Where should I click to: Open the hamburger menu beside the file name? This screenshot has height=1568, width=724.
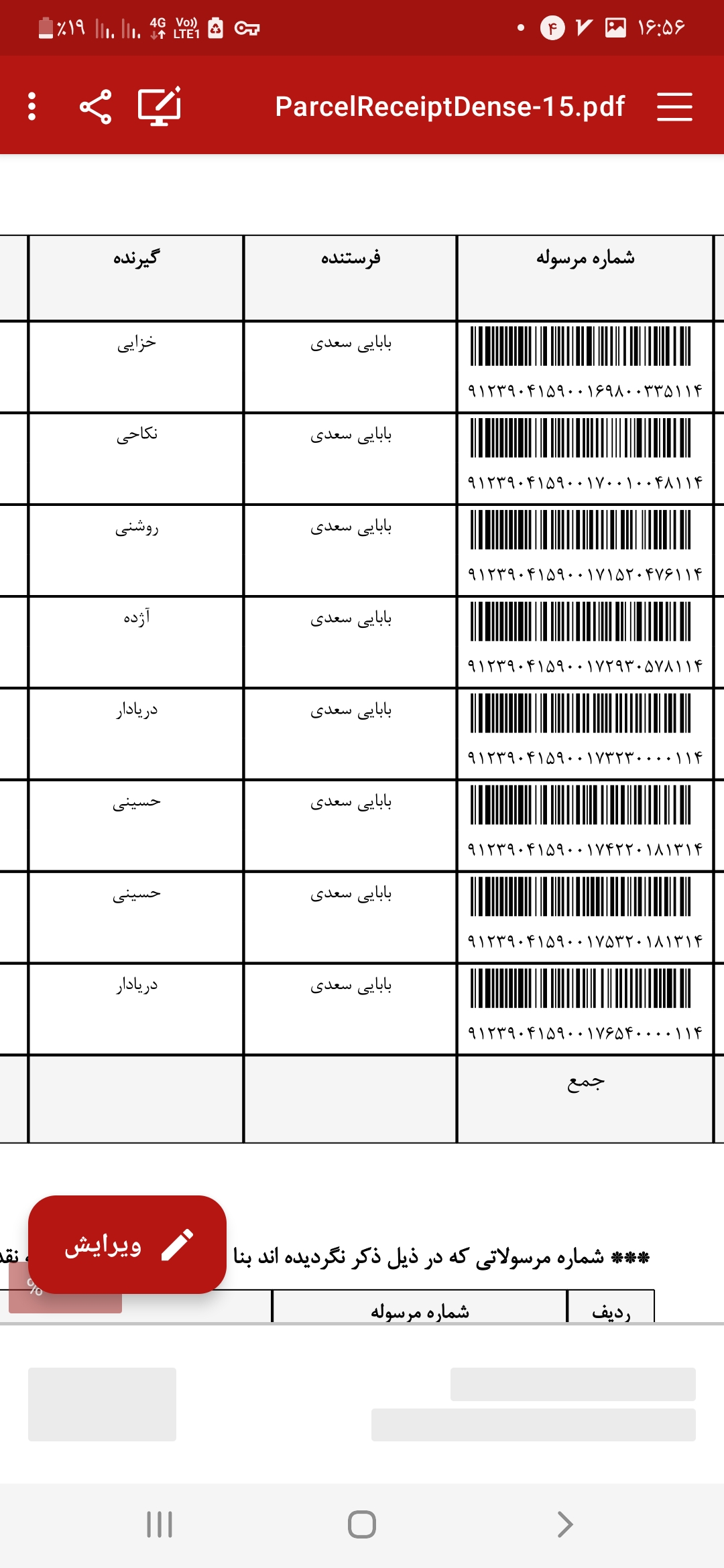[x=674, y=107]
